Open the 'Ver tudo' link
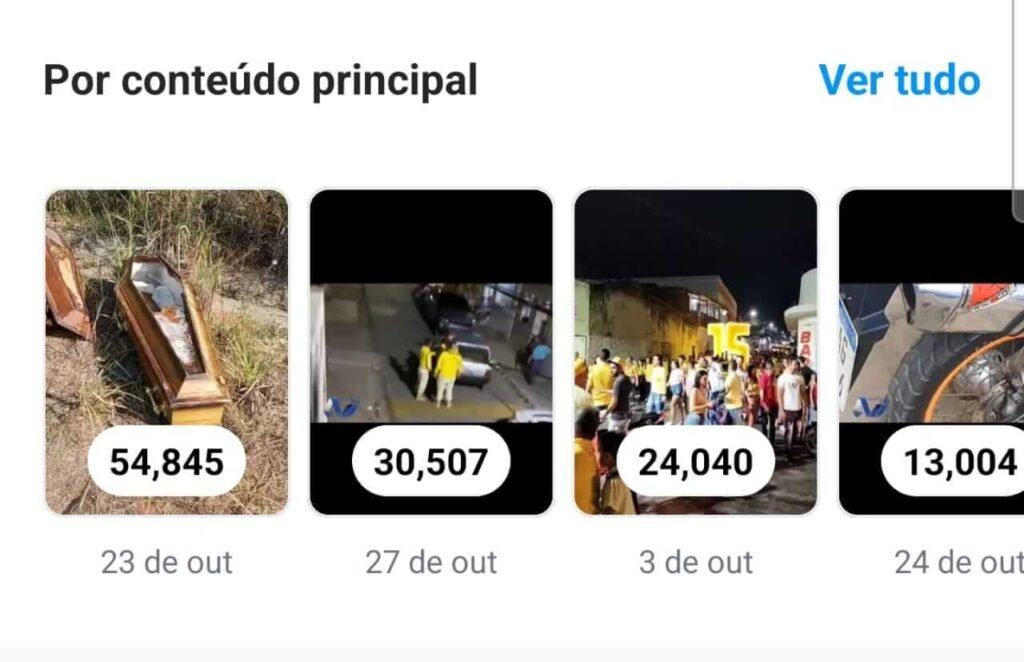The width and height of the screenshot is (1024, 662). pyautogui.click(x=898, y=80)
